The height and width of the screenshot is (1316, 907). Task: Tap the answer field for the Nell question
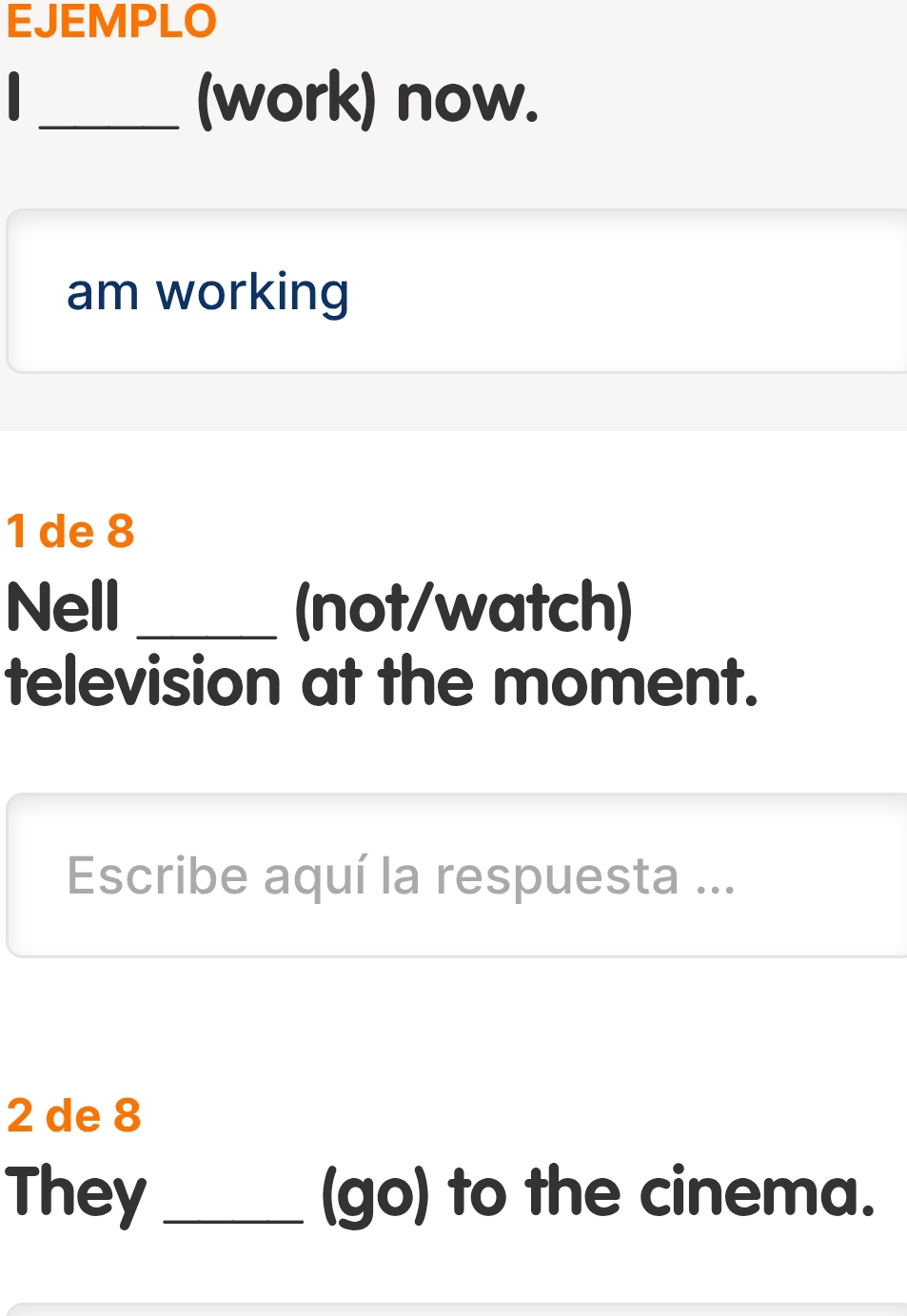(x=457, y=875)
